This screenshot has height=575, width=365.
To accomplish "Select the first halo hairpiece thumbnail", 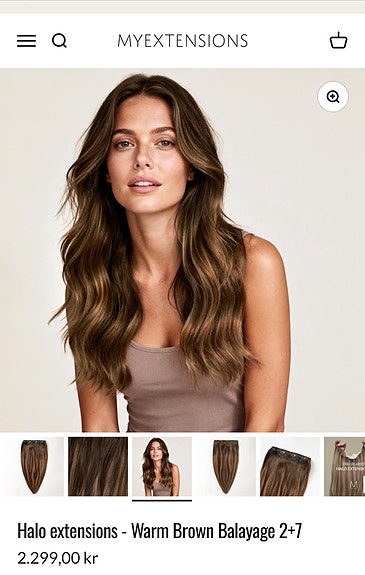I will click(34, 466).
